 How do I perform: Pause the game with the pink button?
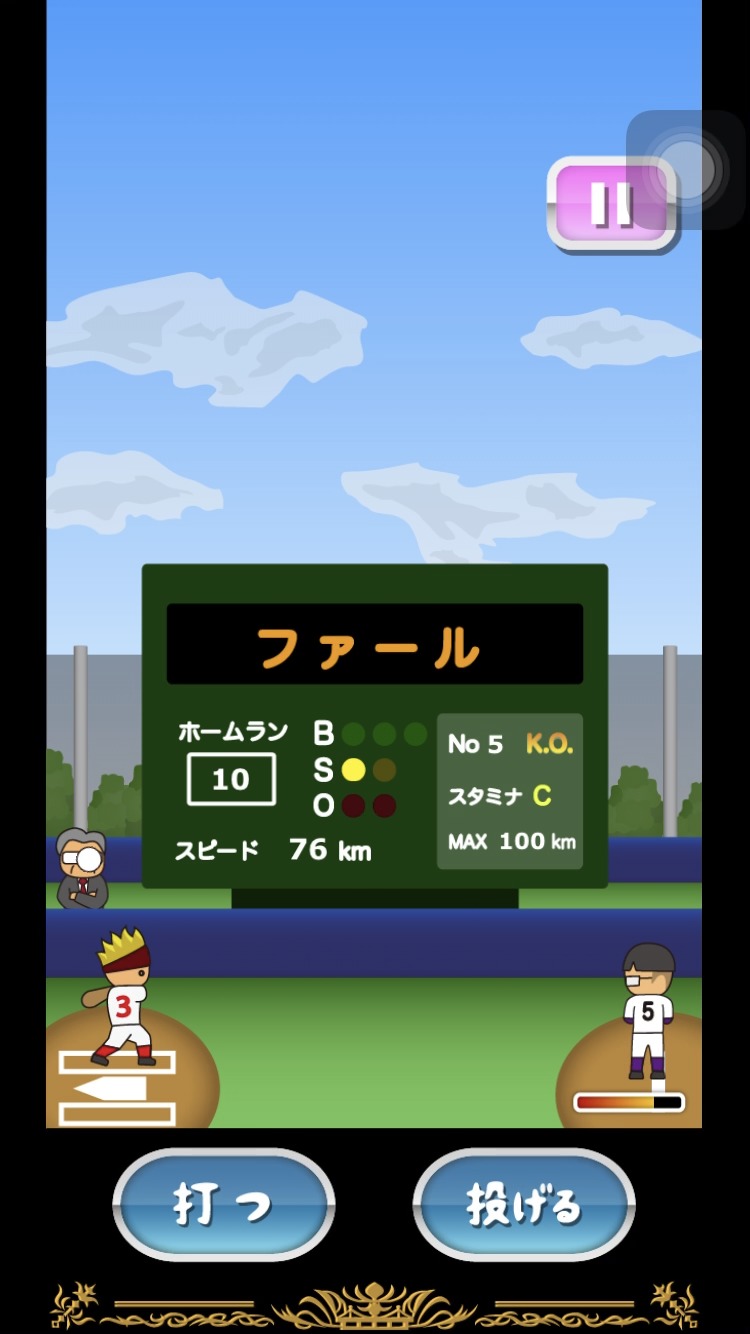tap(611, 204)
